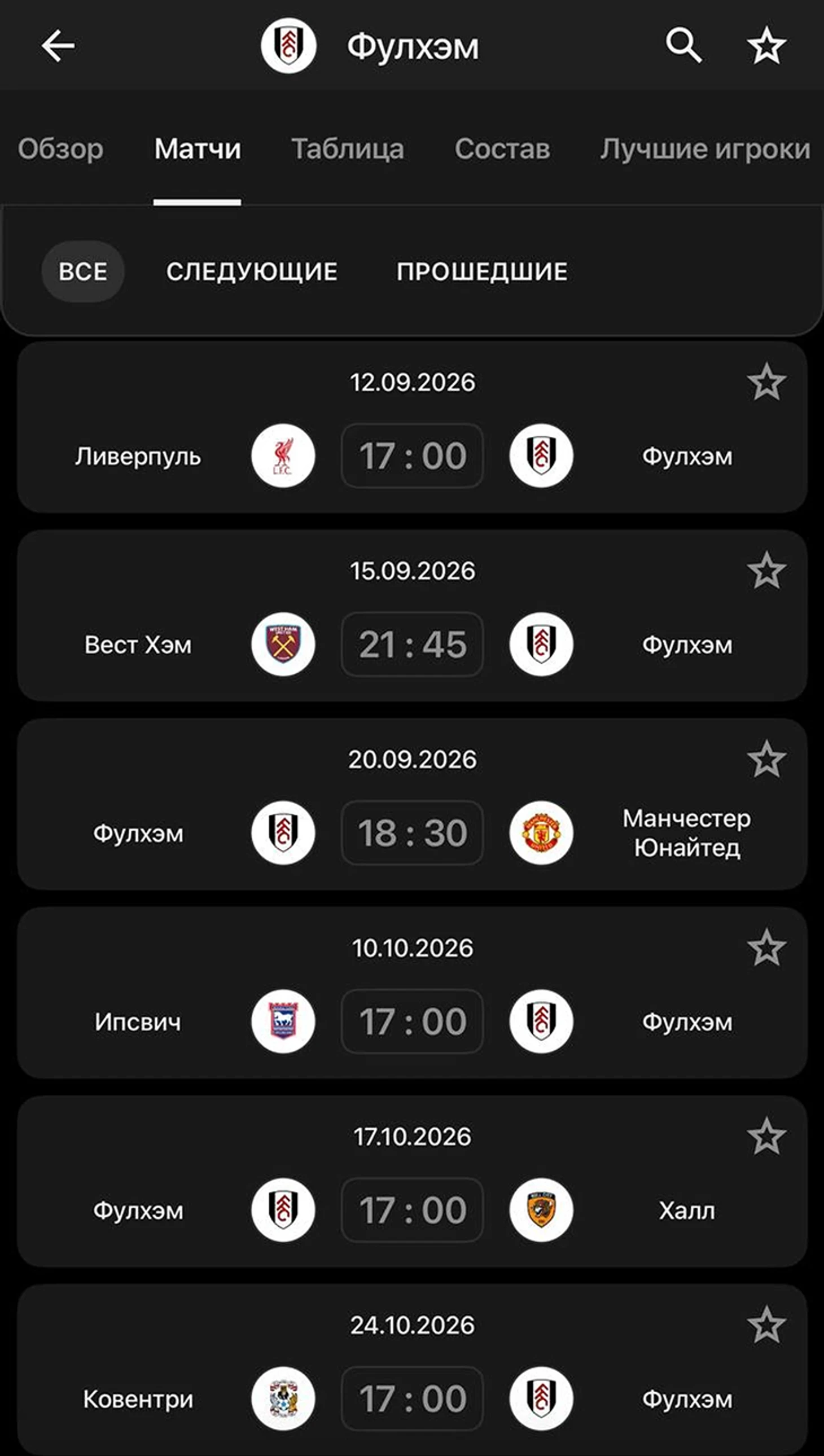The image size is (824, 1456).
Task: Favorite the match on 15.09.2026
Action: point(766,571)
